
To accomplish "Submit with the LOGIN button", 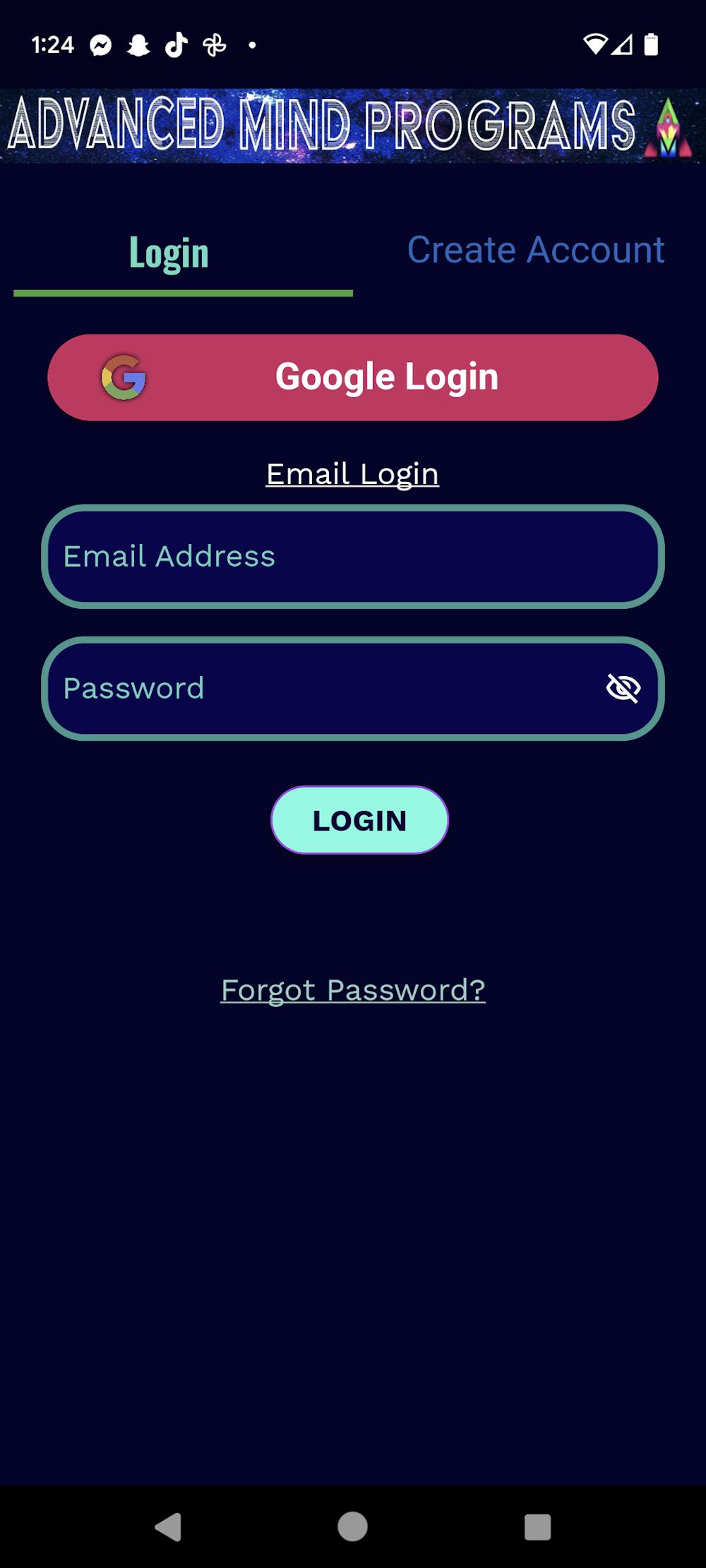I will (x=359, y=820).
